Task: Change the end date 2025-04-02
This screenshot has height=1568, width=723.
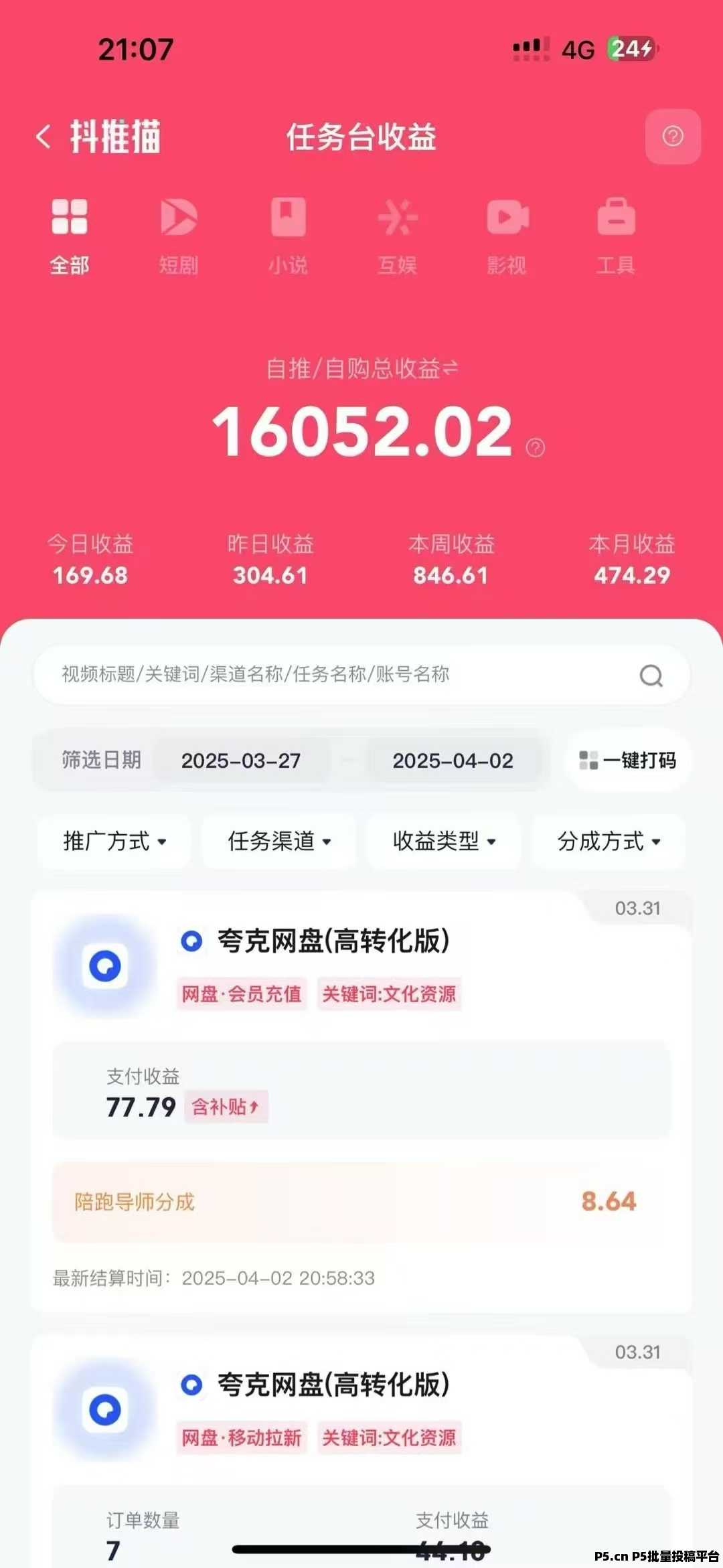Action: tap(453, 761)
